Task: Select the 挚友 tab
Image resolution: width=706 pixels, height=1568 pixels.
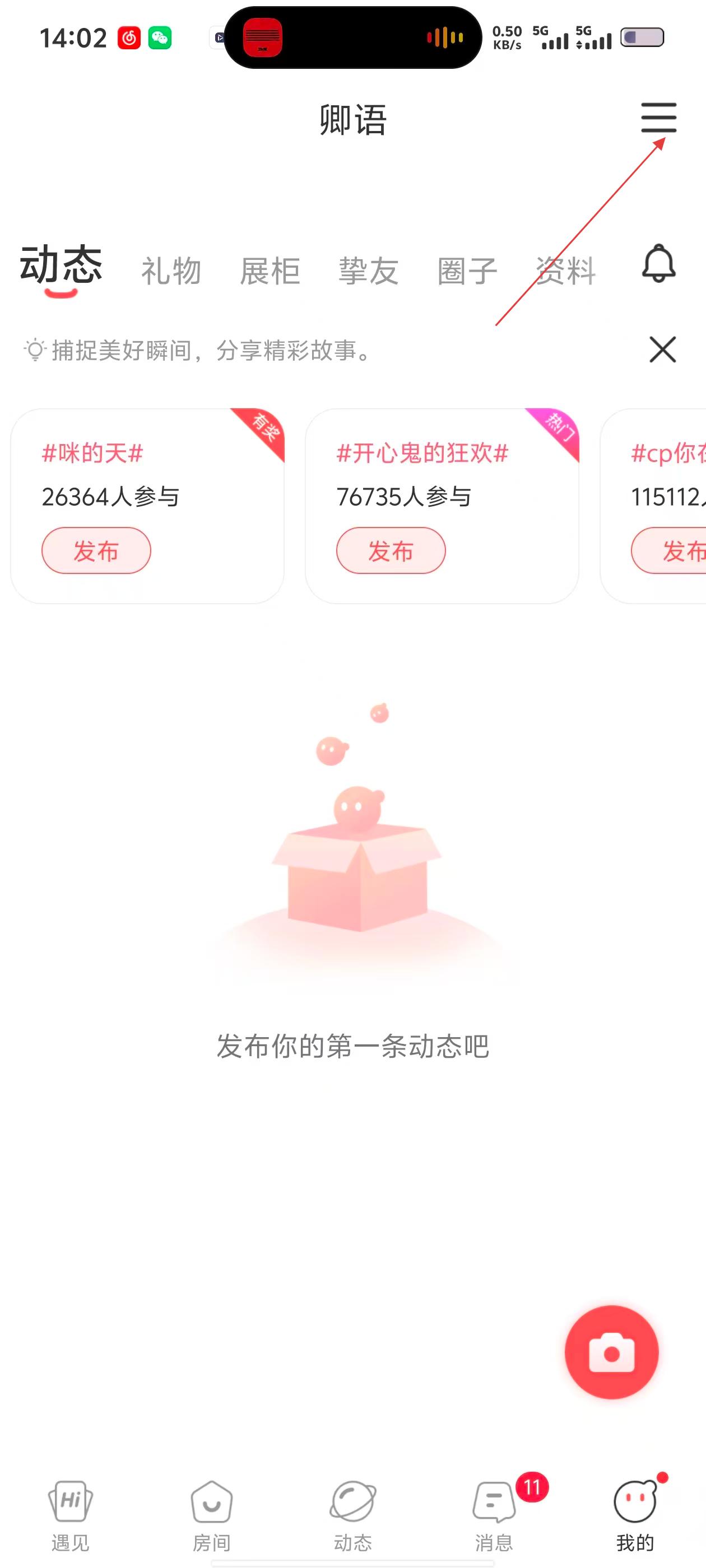Action: coord(369,271)
